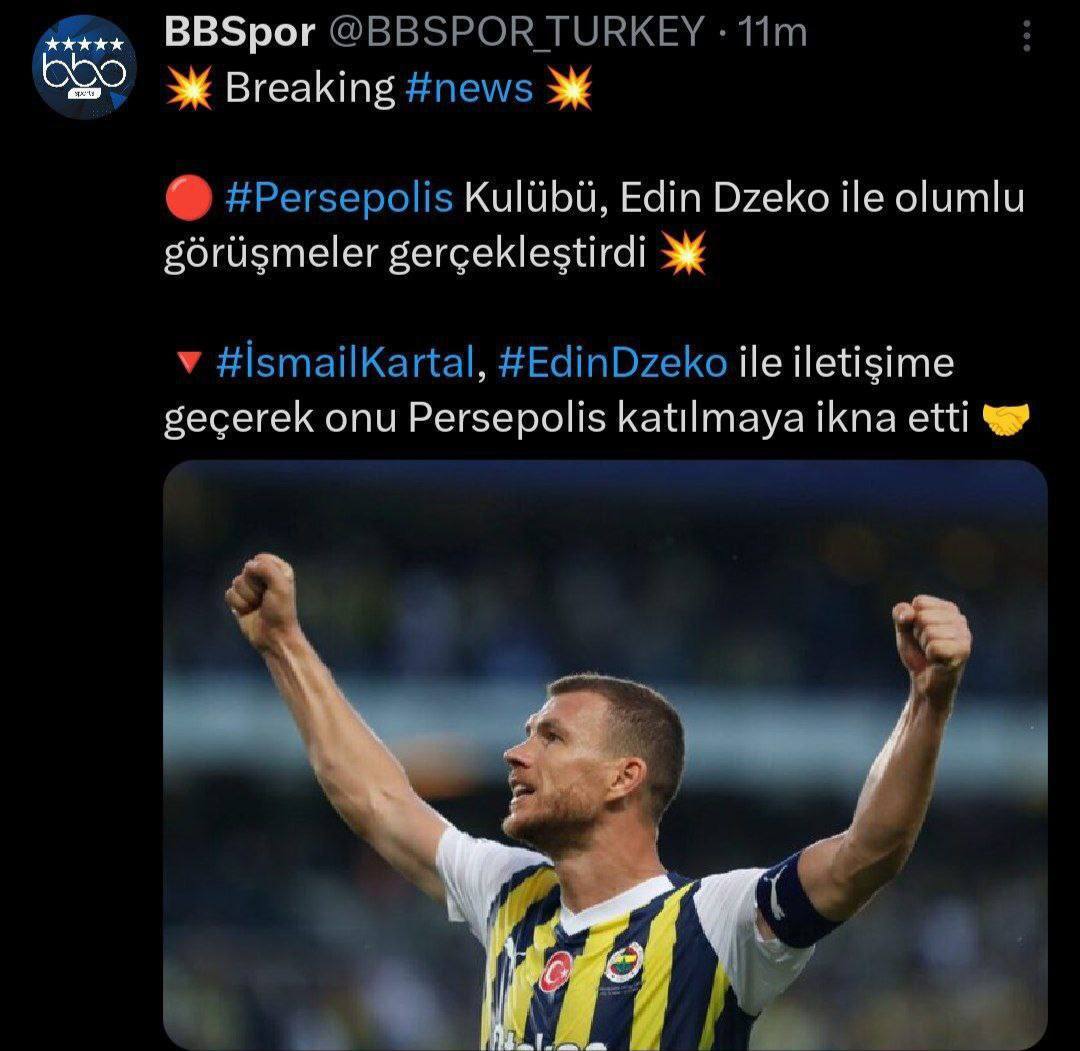Tap the #İsmailKartal hashtag link
Screen dimensions: 1080x1051
click(343, 363)
